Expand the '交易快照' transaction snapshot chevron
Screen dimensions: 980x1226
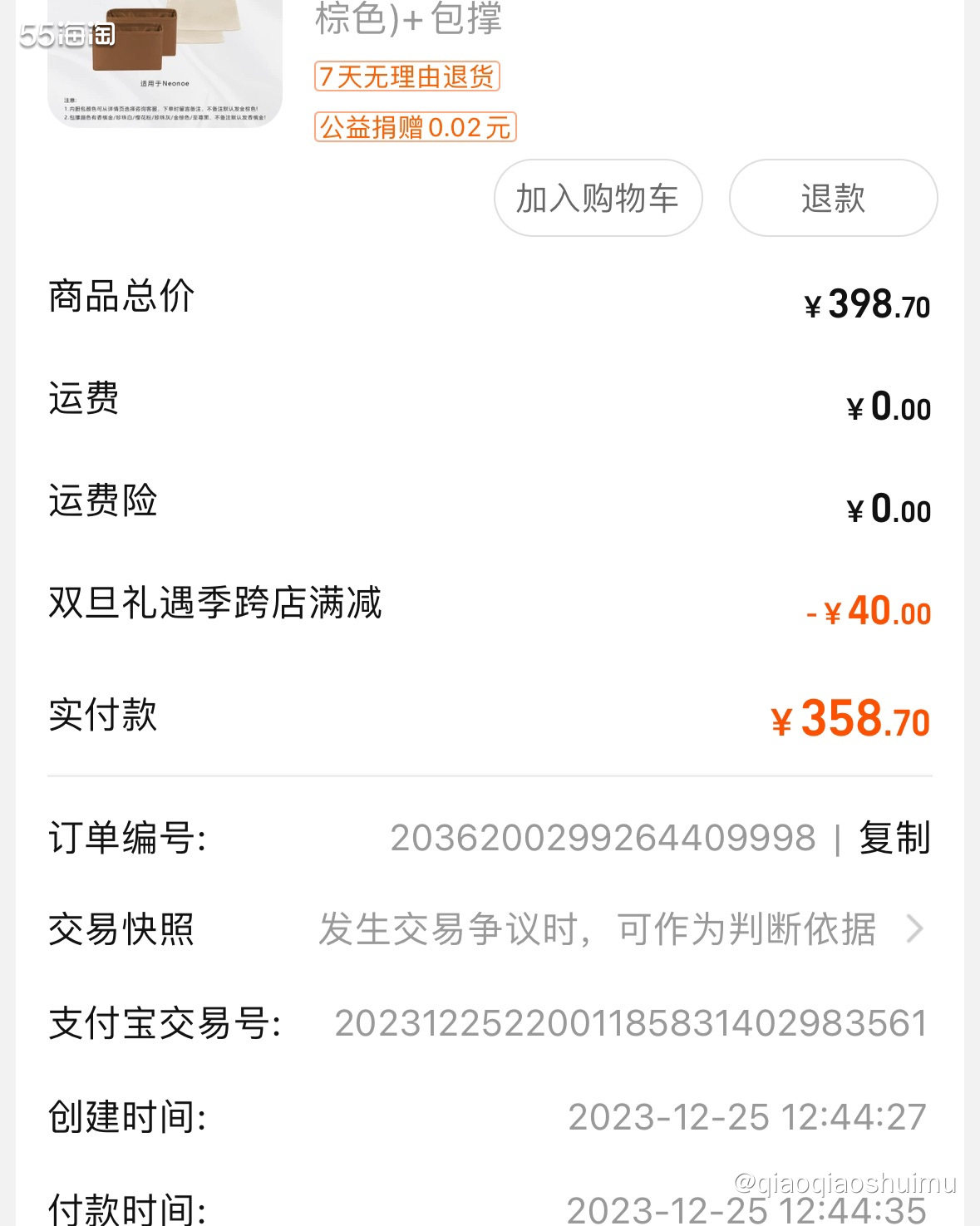914,931
